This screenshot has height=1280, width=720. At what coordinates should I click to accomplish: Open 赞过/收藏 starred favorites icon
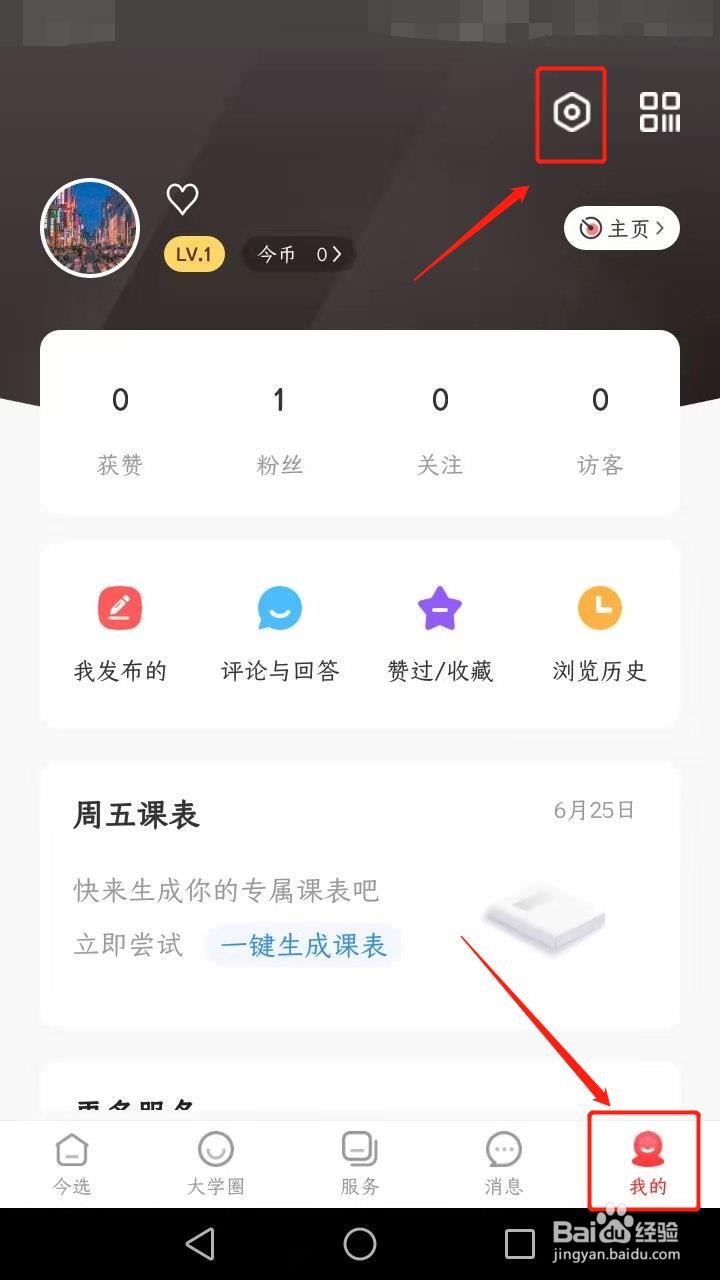(x=440, y=608)
